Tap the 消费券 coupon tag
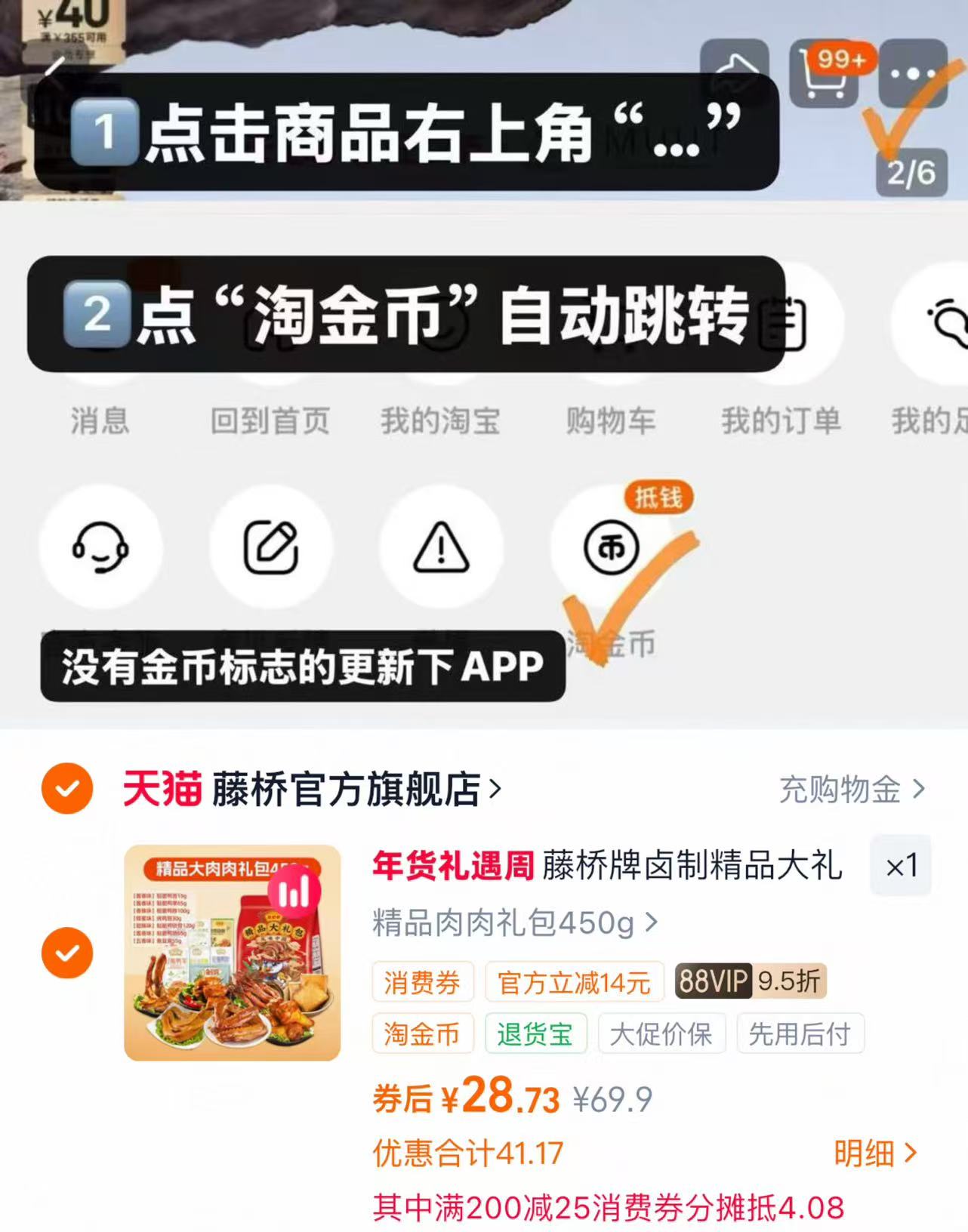 (421, 981)
